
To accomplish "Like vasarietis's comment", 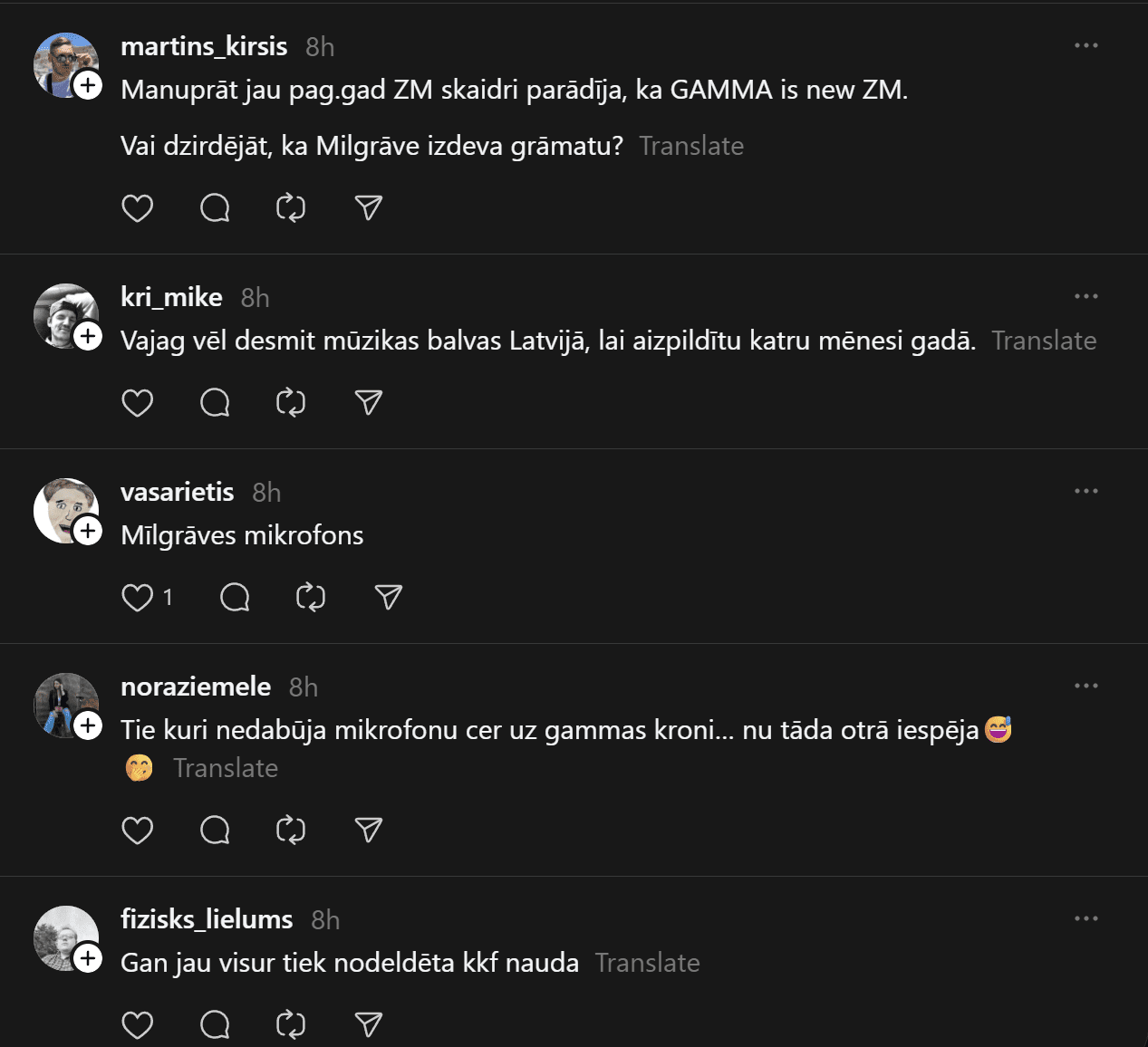I will pos(137,598).
